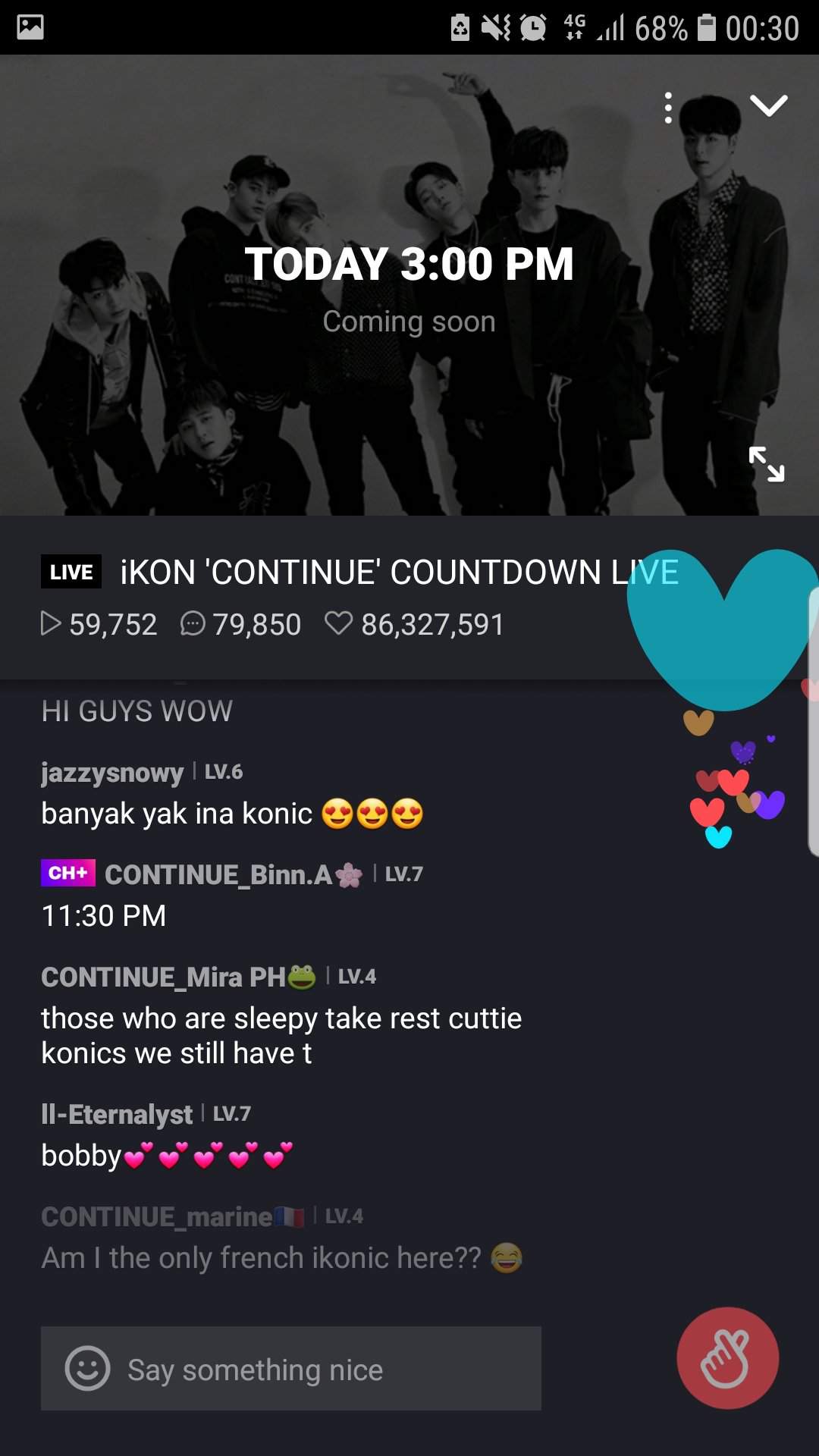Image resolution: width=819 pixels, height=1456 pixels.
Task: View CONTINUE_Binn.A's profile
Action: click(218, 874)
